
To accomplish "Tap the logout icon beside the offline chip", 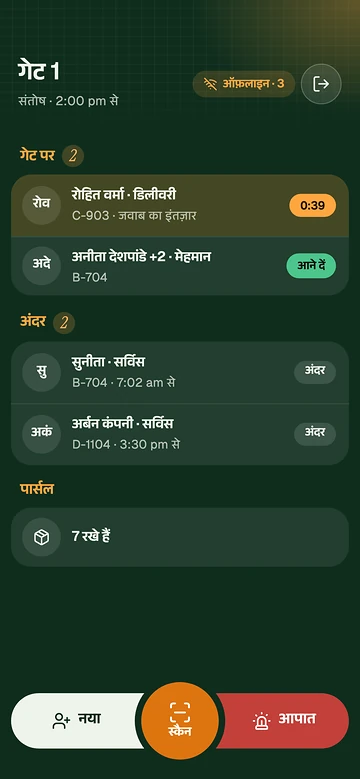I will 321,84.
